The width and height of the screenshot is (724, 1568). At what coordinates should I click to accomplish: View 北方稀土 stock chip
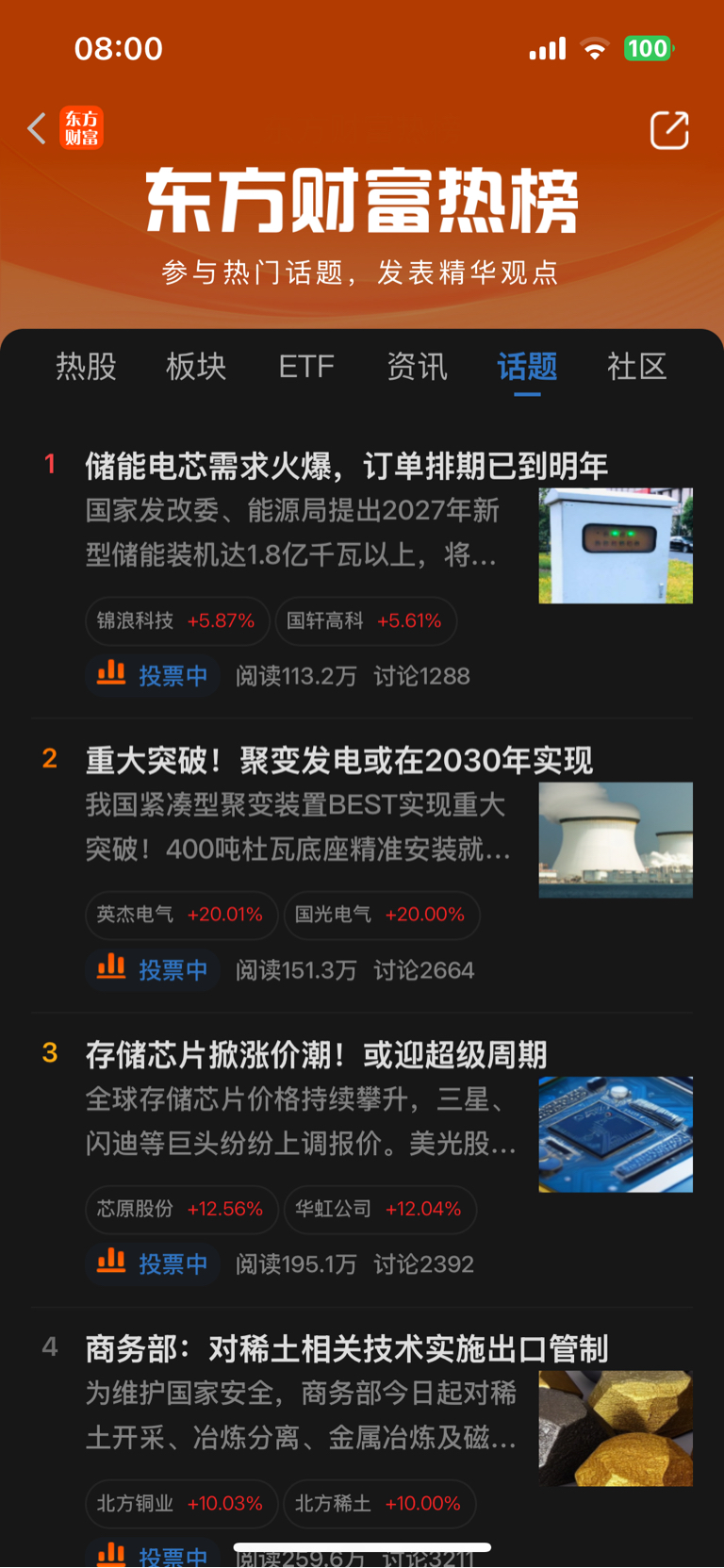pyautogui.click(x=379, y=1503)
